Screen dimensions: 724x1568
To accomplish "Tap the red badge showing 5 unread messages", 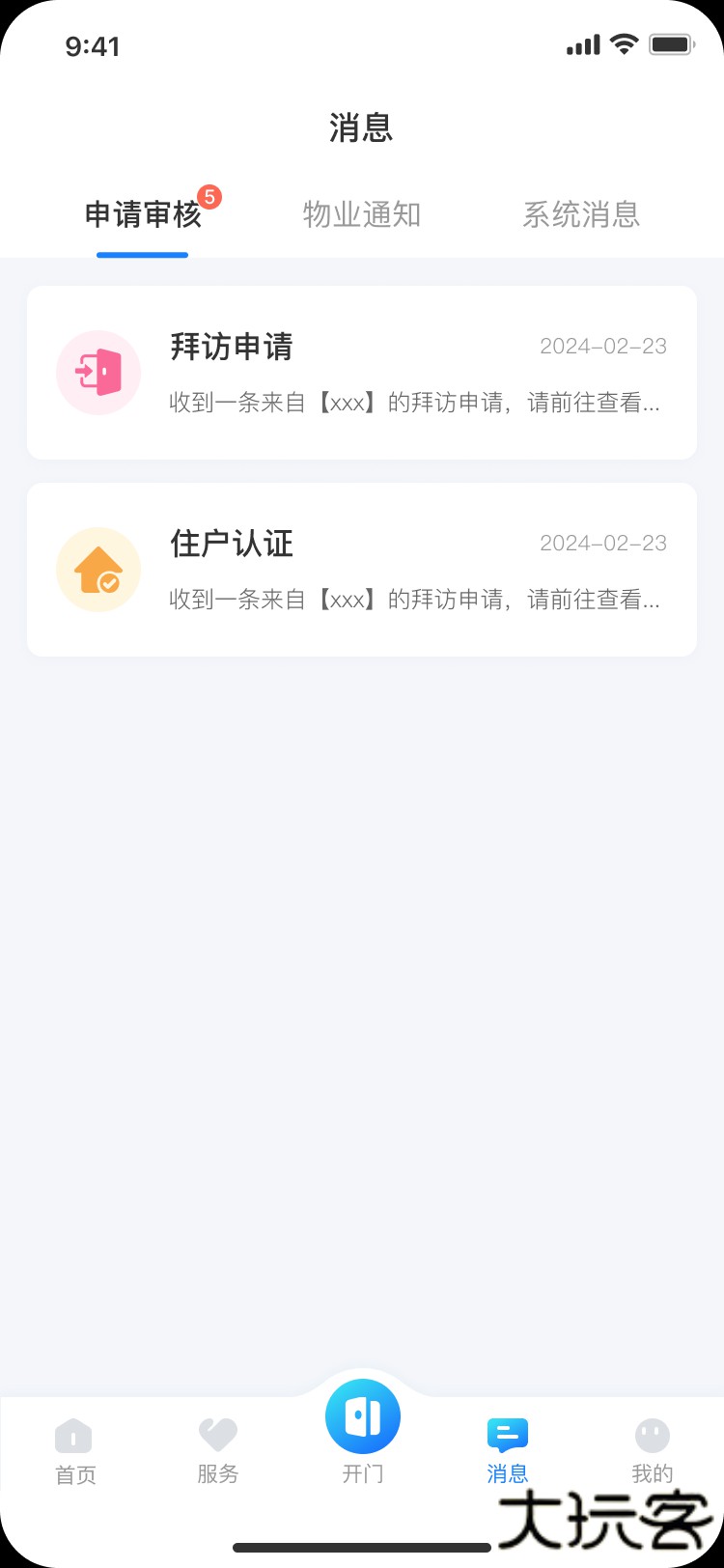I will pos(210,197).
